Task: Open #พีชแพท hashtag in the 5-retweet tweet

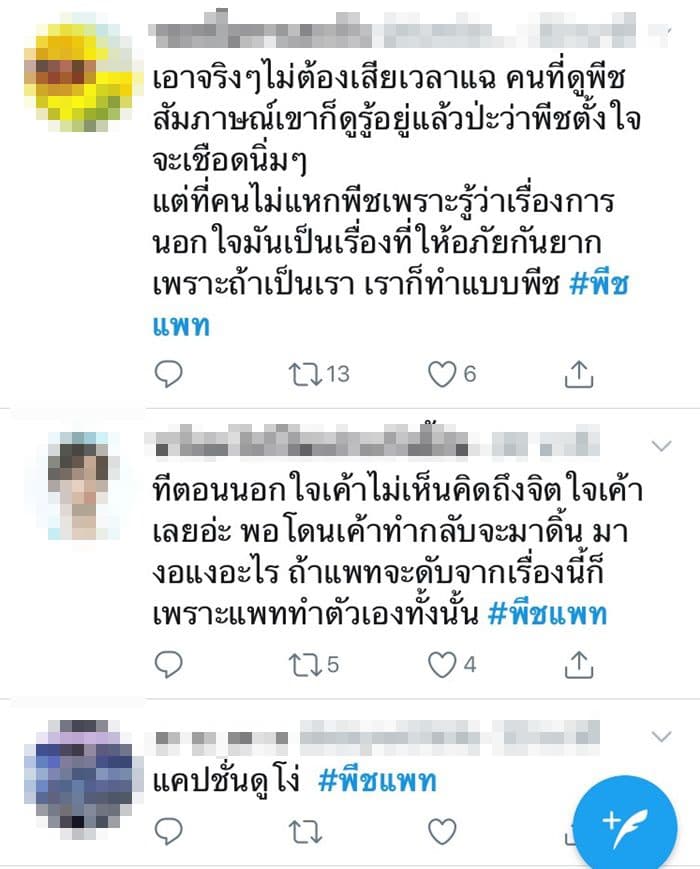Action: [x=548, y=613]
